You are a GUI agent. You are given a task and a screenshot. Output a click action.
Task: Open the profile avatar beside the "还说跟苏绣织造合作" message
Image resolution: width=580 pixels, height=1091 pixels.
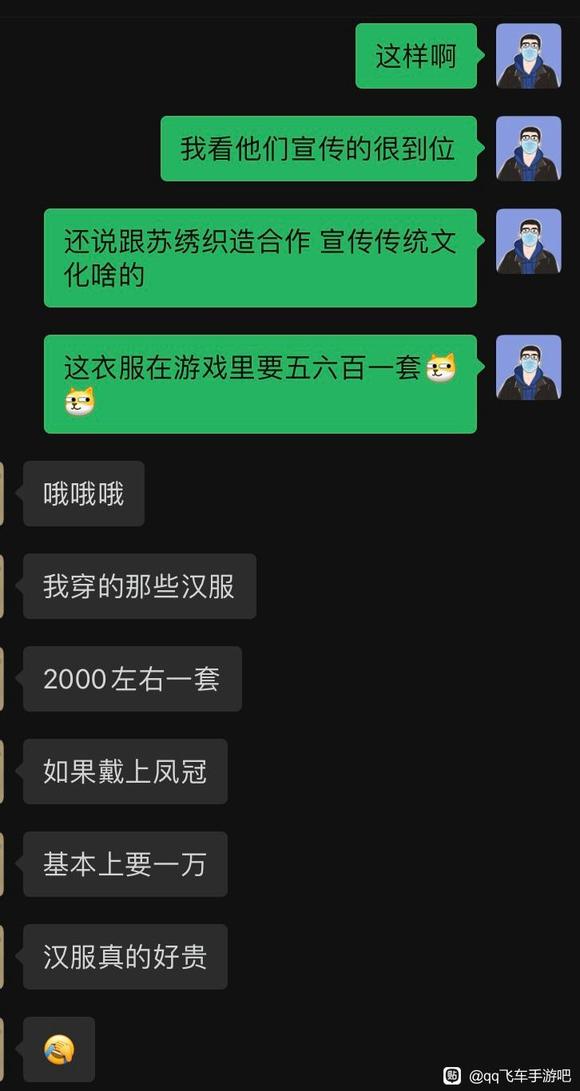[529, 241]
